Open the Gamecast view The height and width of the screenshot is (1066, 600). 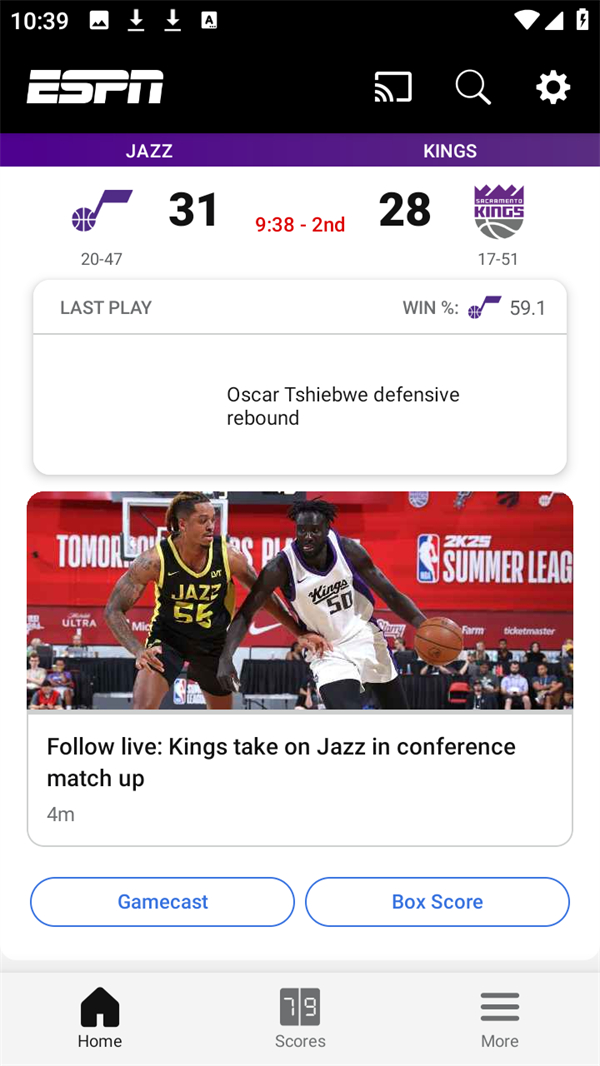[x=163, y=902]
